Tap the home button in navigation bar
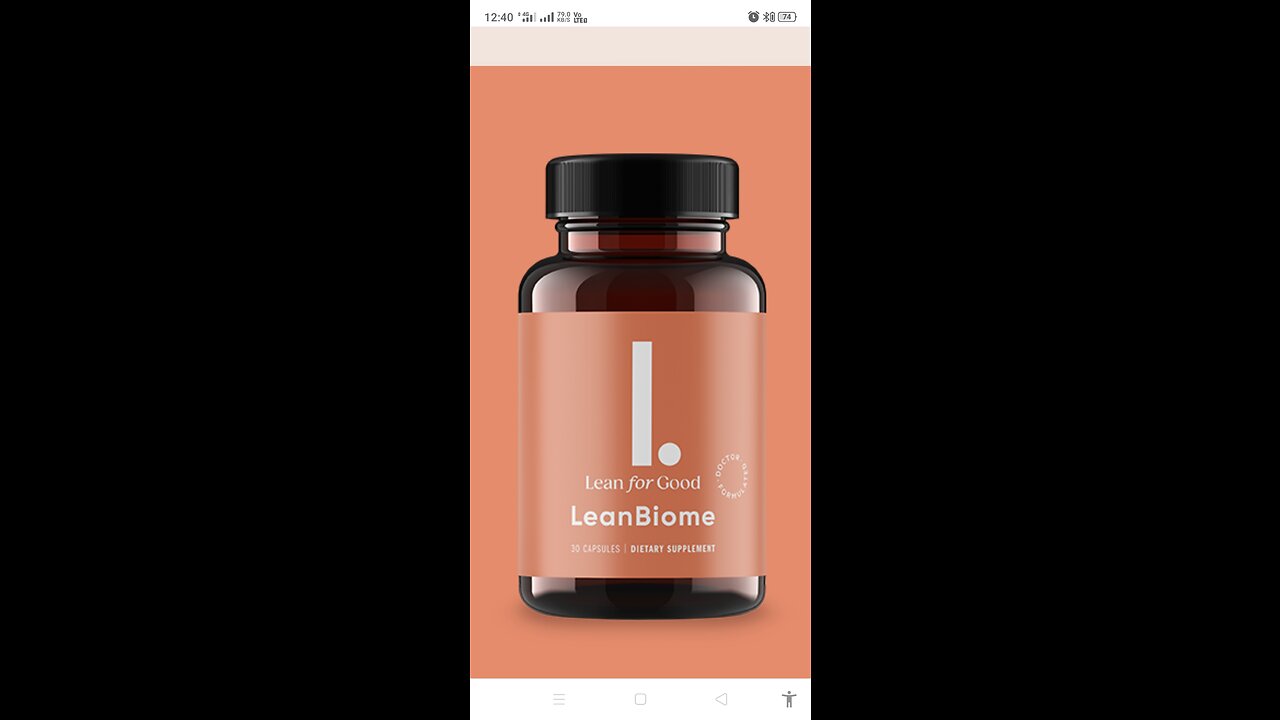 tap(640, 699)
